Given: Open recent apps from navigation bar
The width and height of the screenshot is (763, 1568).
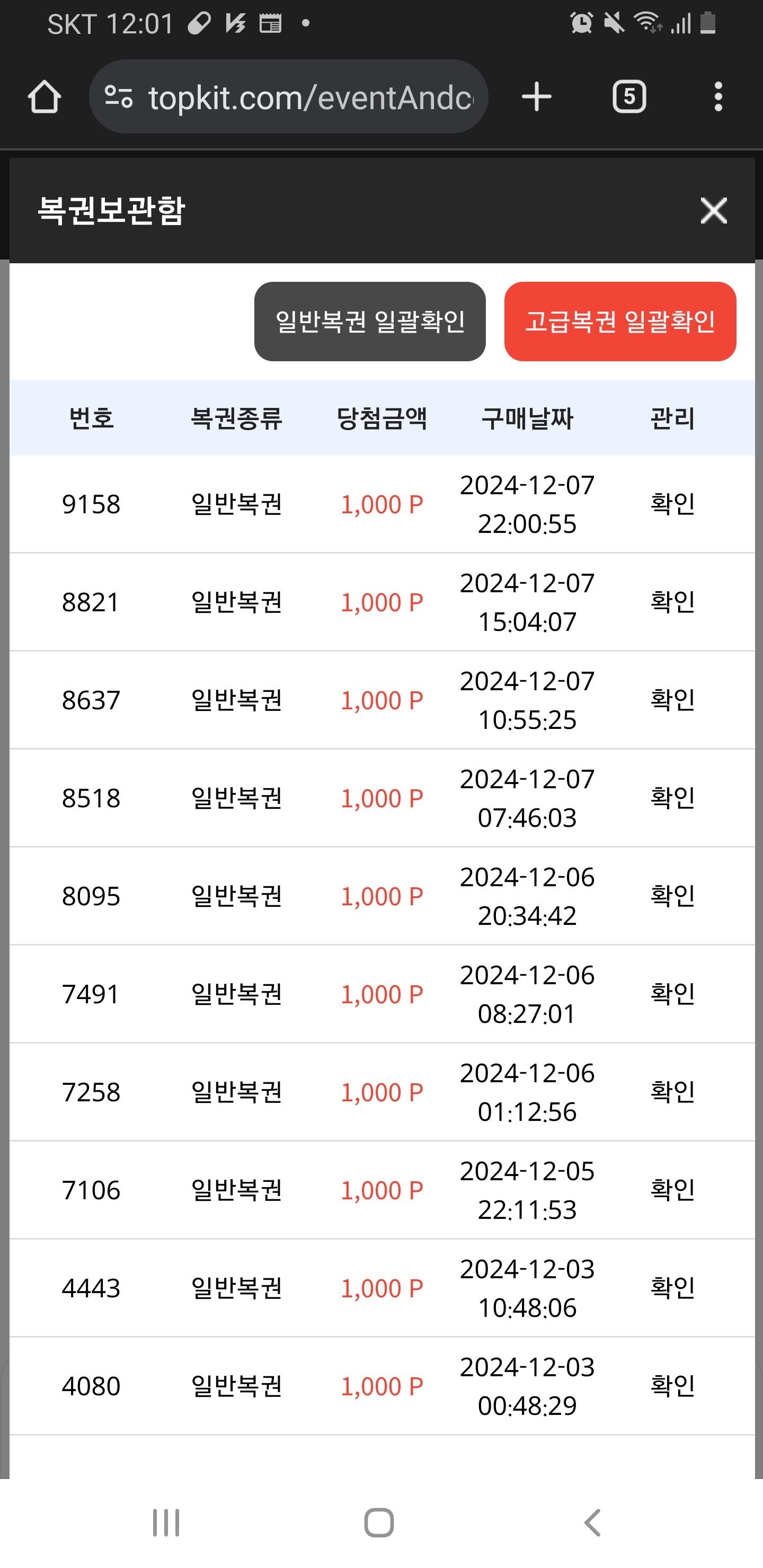Looking at the screenshot, I should 166,1522.
